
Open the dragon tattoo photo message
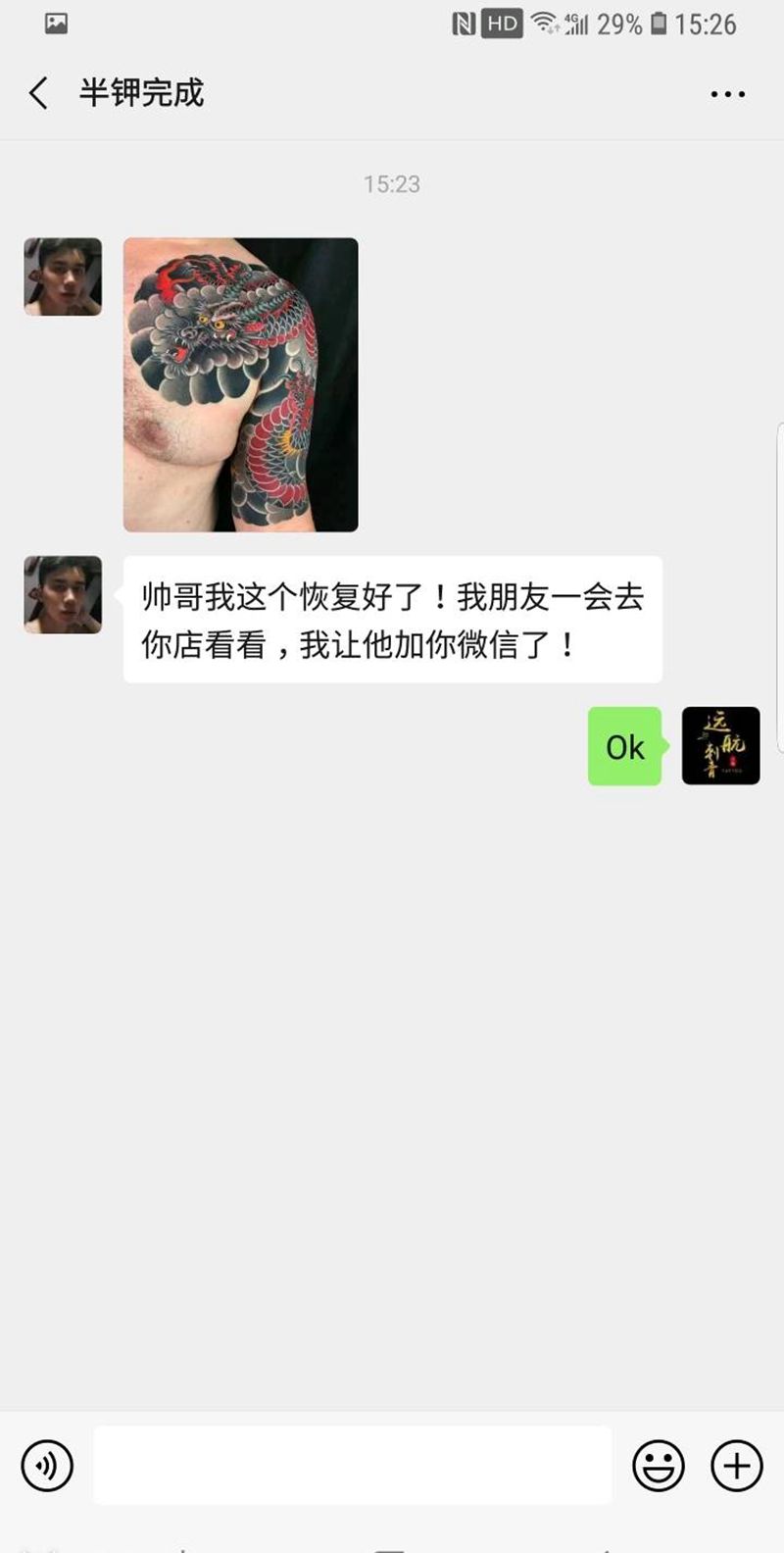pyautogui.click(x=240, y=384)
